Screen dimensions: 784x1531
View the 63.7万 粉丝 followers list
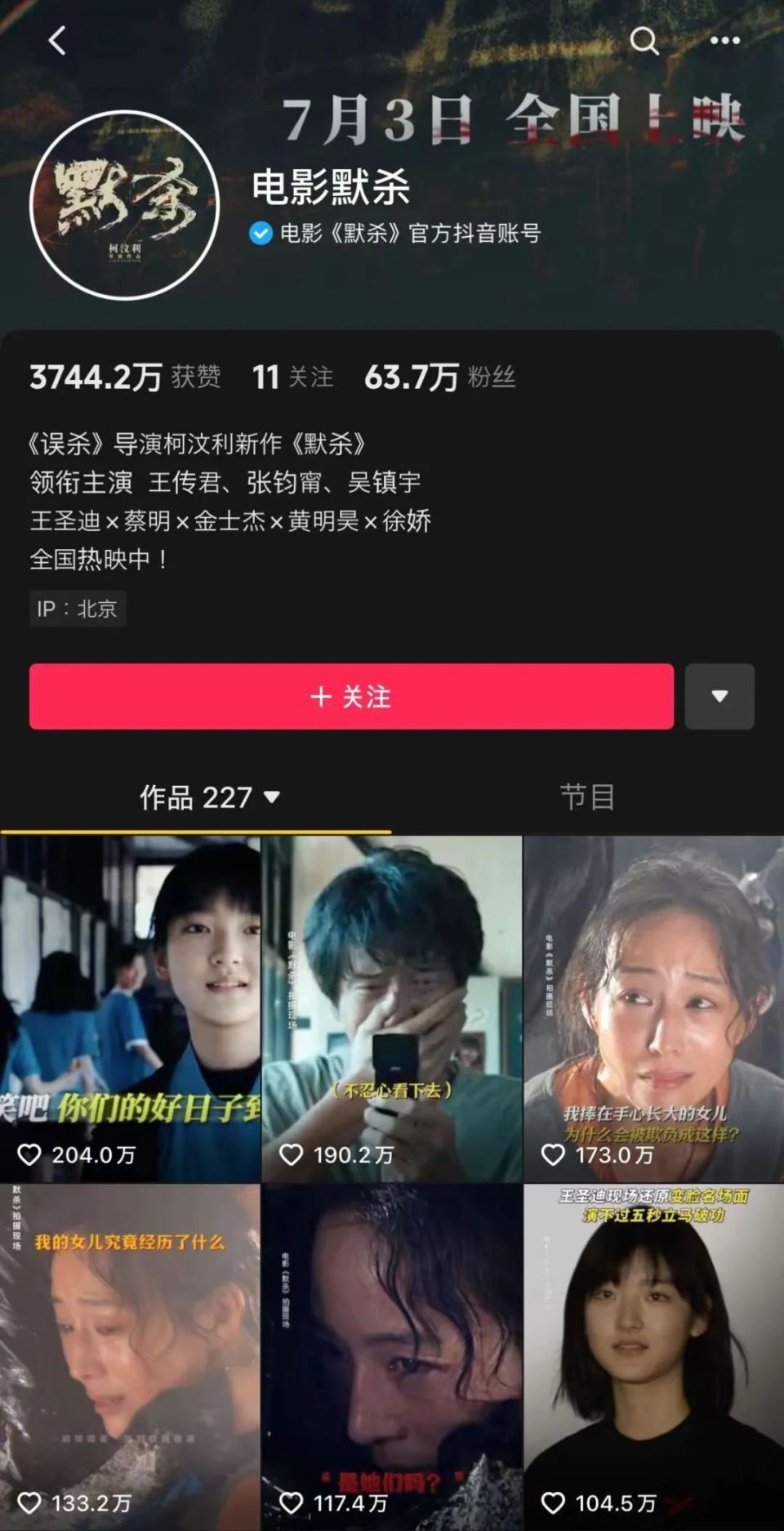click(x=439, y=377)
